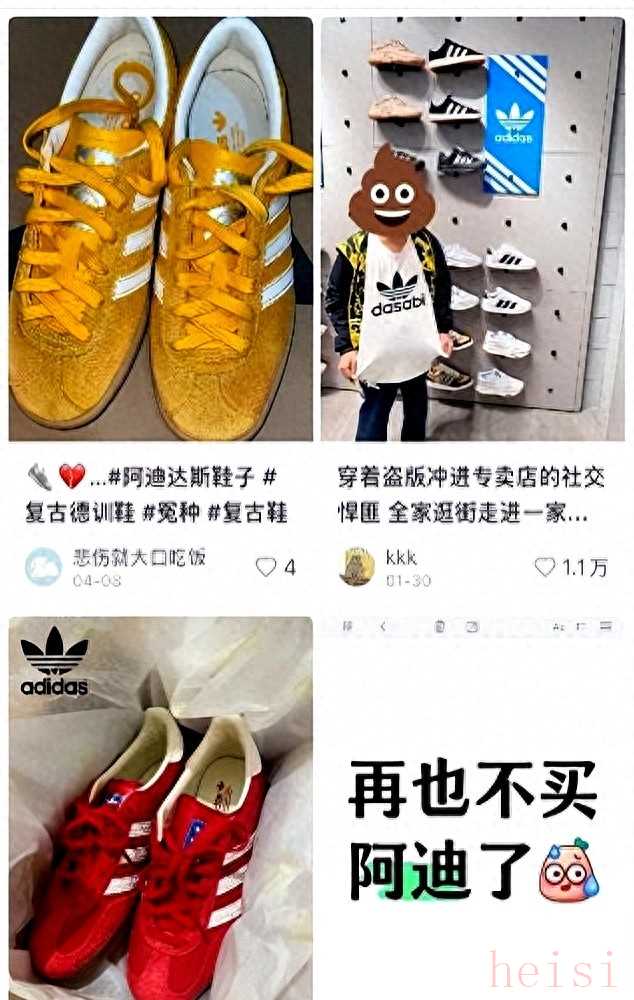Open the yellow Adidas shoes post

coord(160,230)
